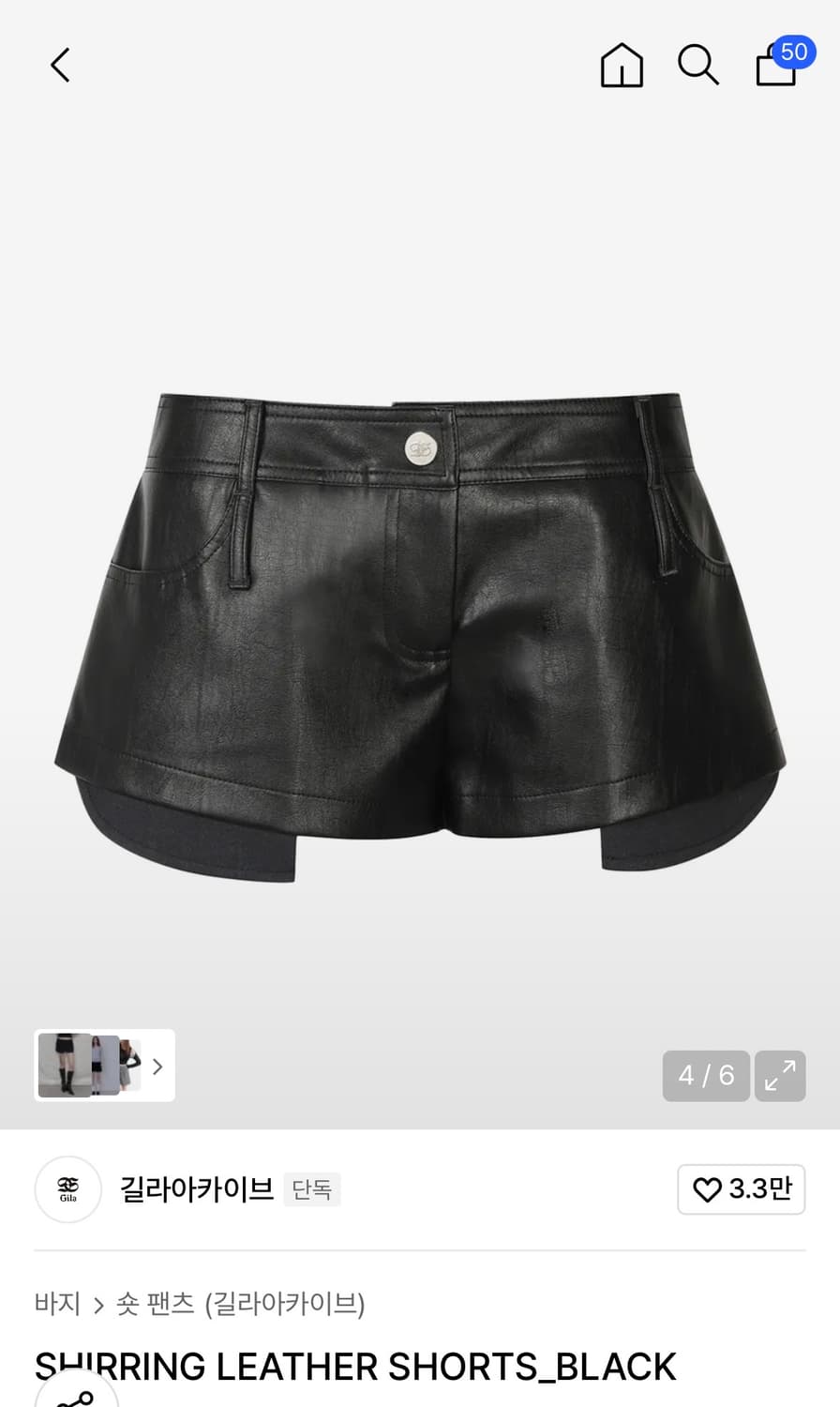Open the home icon
The image size is (840, 1407).
pyautogui.click(x=622, y=65)
